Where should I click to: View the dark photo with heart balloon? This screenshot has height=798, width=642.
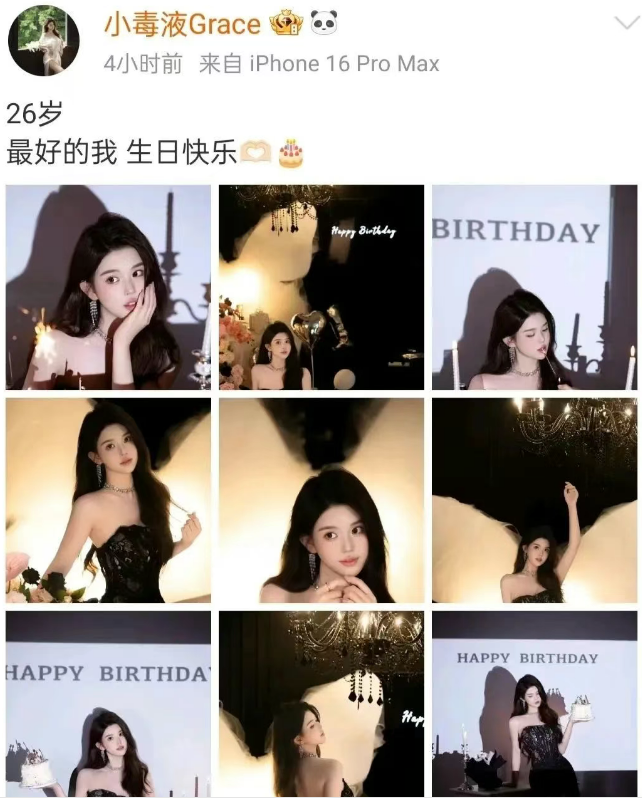(x=321, y=287)
